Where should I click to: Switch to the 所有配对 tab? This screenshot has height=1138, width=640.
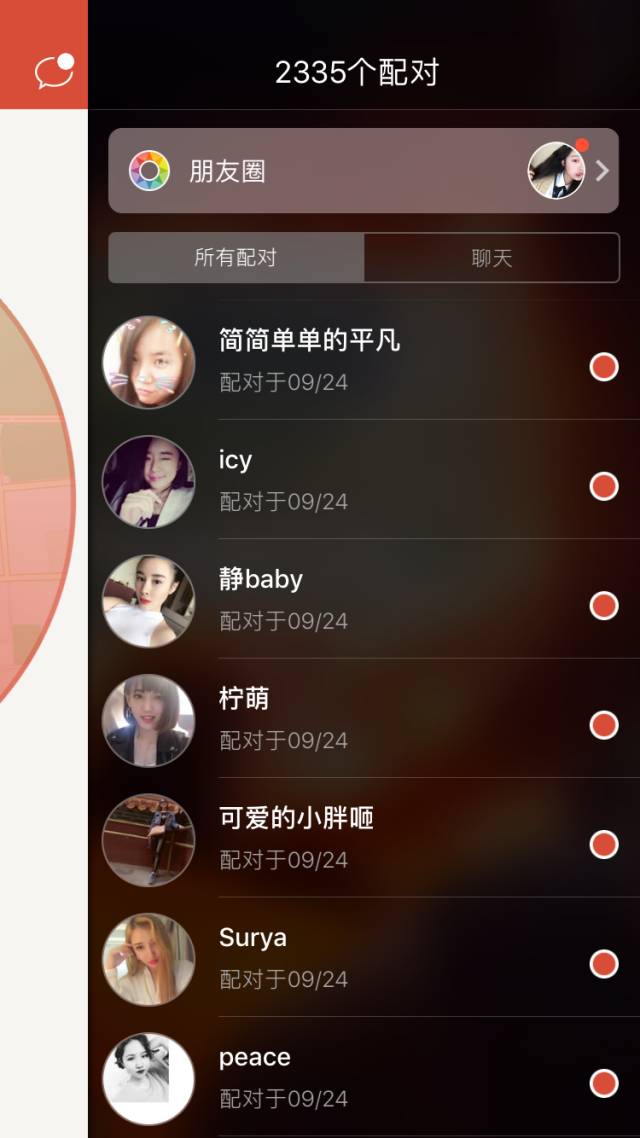236,258
